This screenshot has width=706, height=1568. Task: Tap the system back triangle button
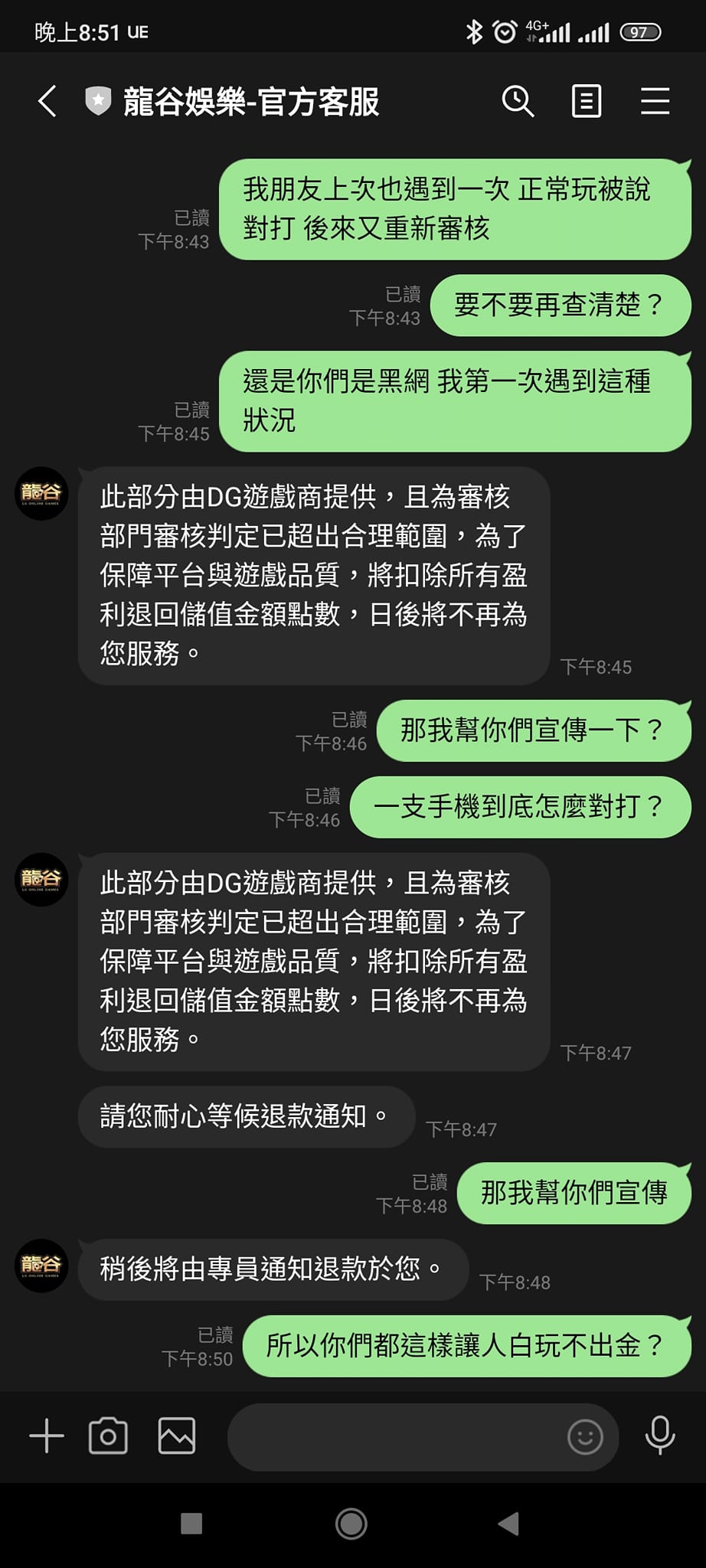point(509,1524)
